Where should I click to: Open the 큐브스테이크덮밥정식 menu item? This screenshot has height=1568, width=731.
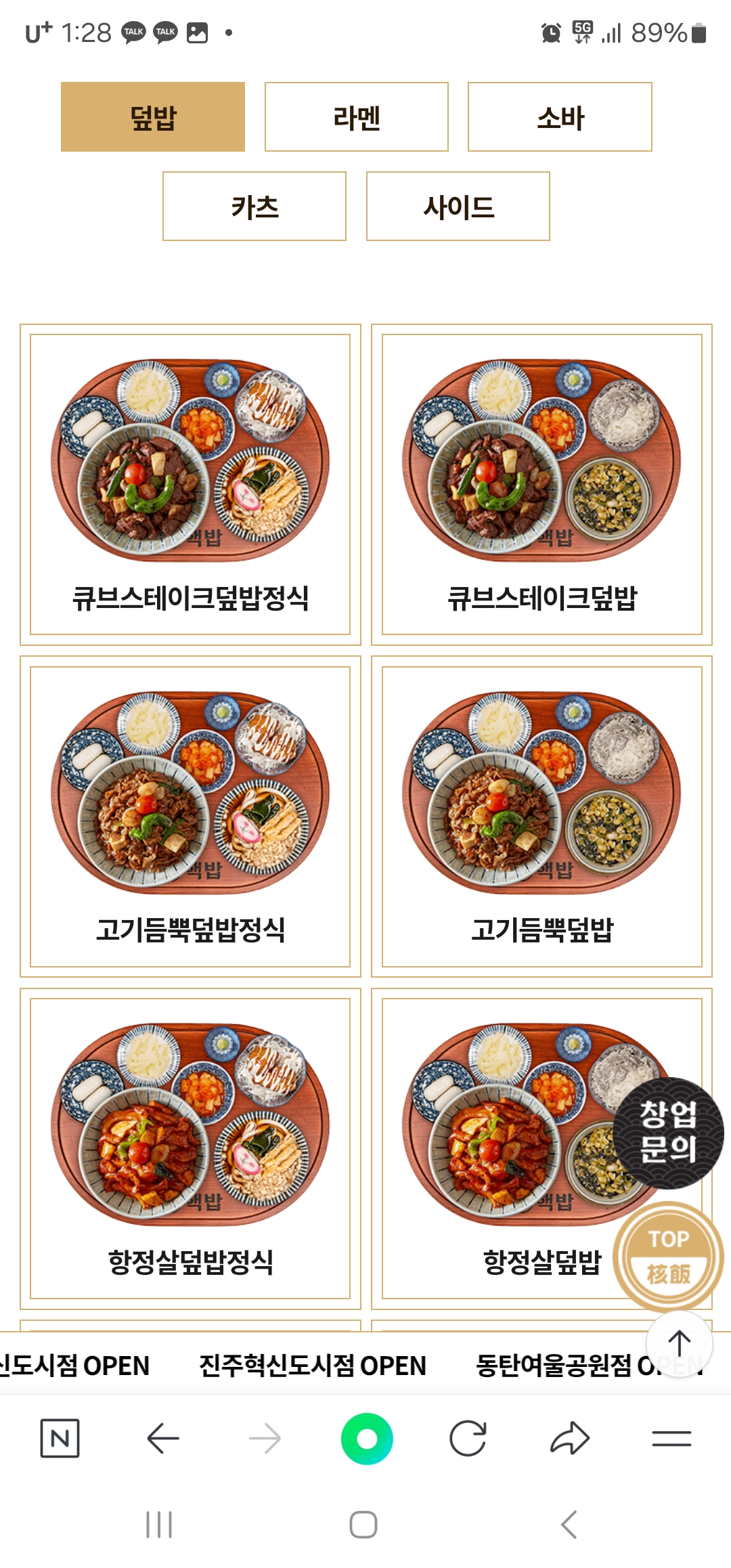click(190, 484)
